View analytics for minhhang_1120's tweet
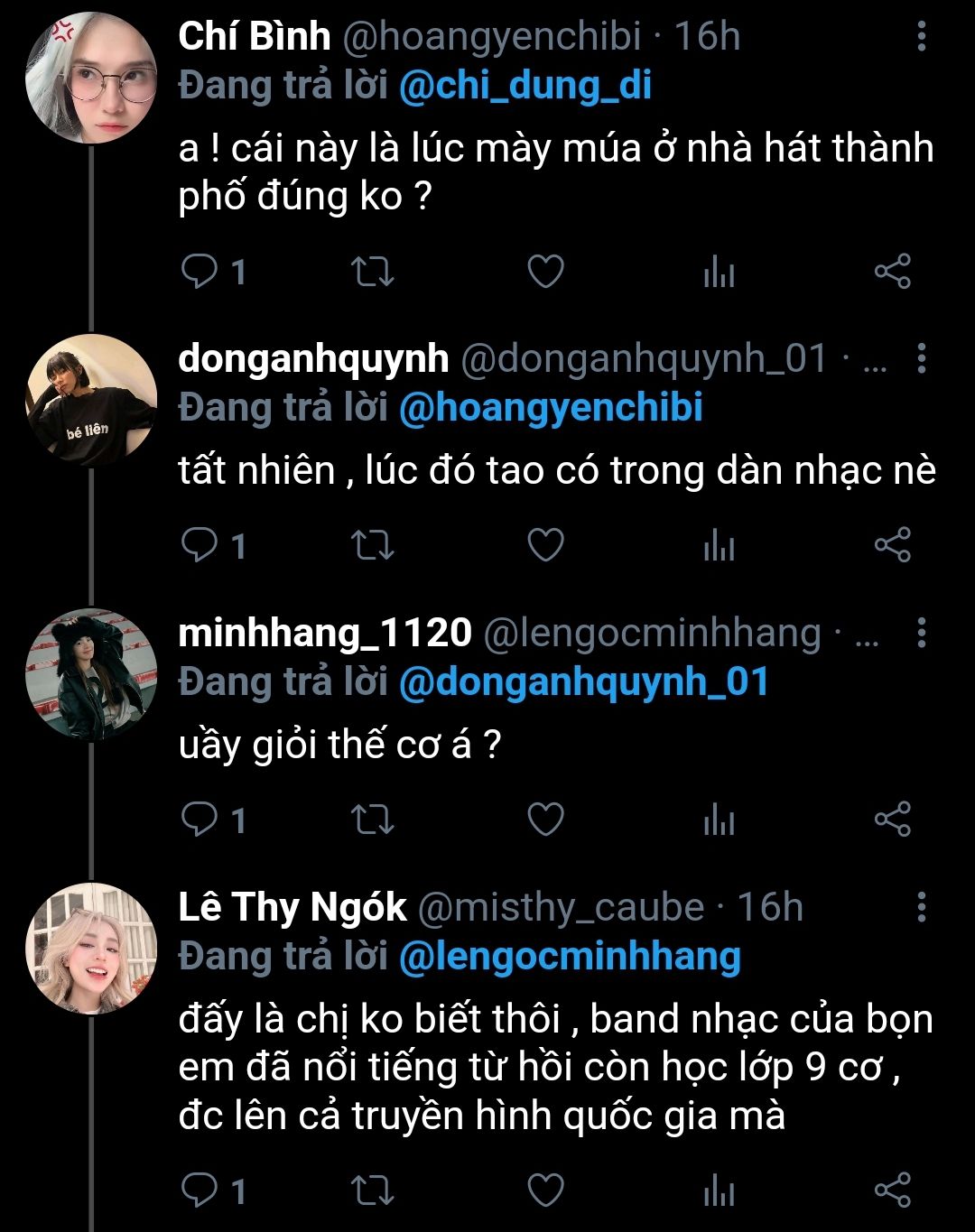Image resolution: width=975 pixels, height=1232 pixels. click(719, 820)
